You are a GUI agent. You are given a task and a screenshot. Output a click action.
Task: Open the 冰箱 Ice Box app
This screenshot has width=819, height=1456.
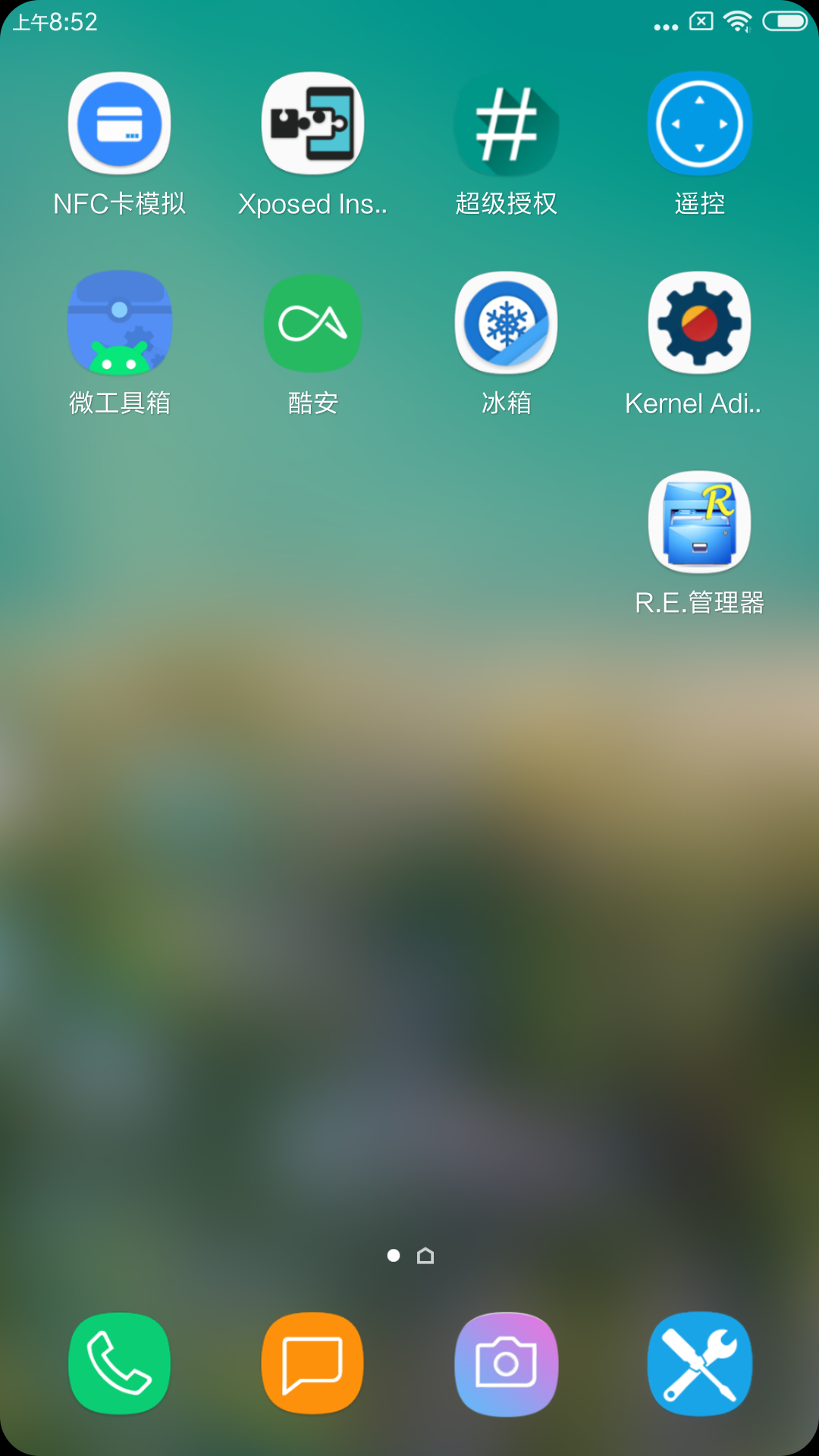(x=506, y=324)
